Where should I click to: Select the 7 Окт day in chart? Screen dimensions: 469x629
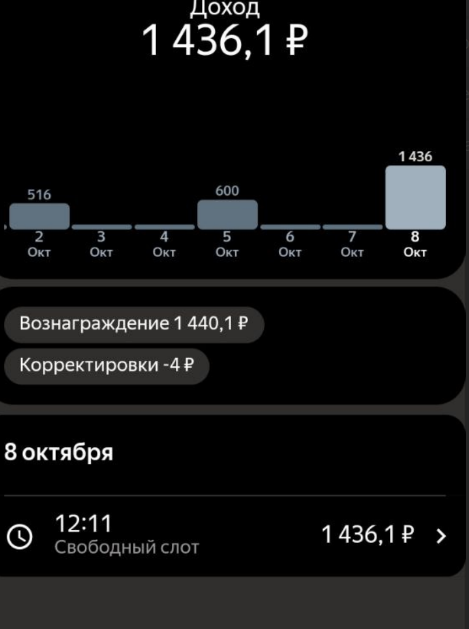point(352,243)
